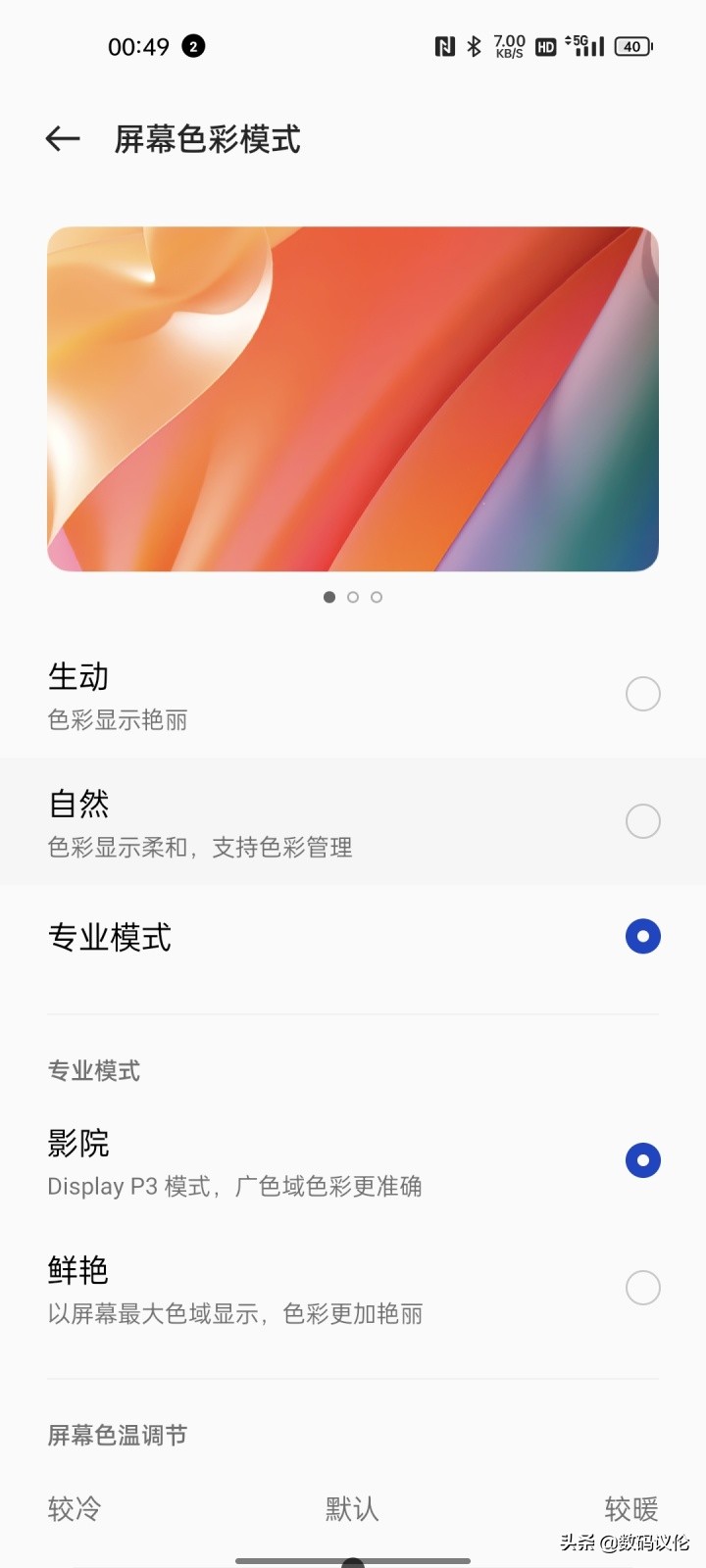The width and height of the screenshot is (706, 1568).
Task: Select the 自然 color mode radio button
Action: tap(643, 820)
